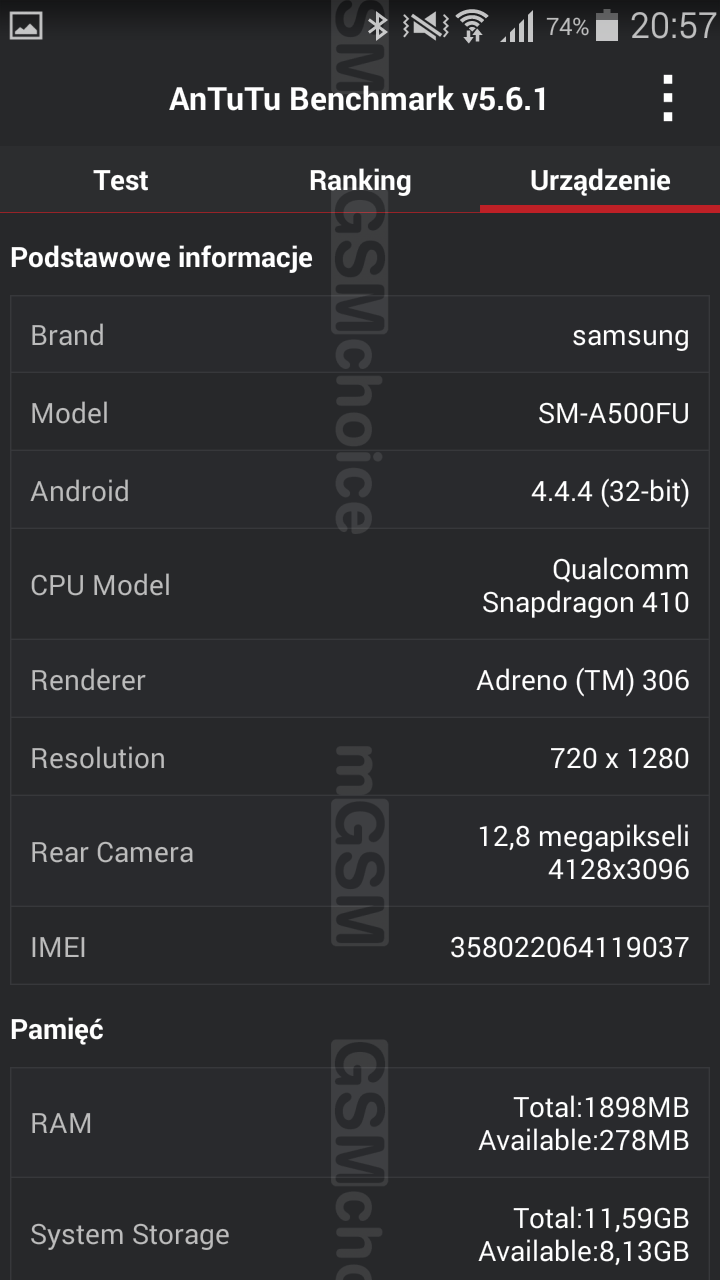
Task: Switch to the Ranking tab
Action: click(360, 181)
